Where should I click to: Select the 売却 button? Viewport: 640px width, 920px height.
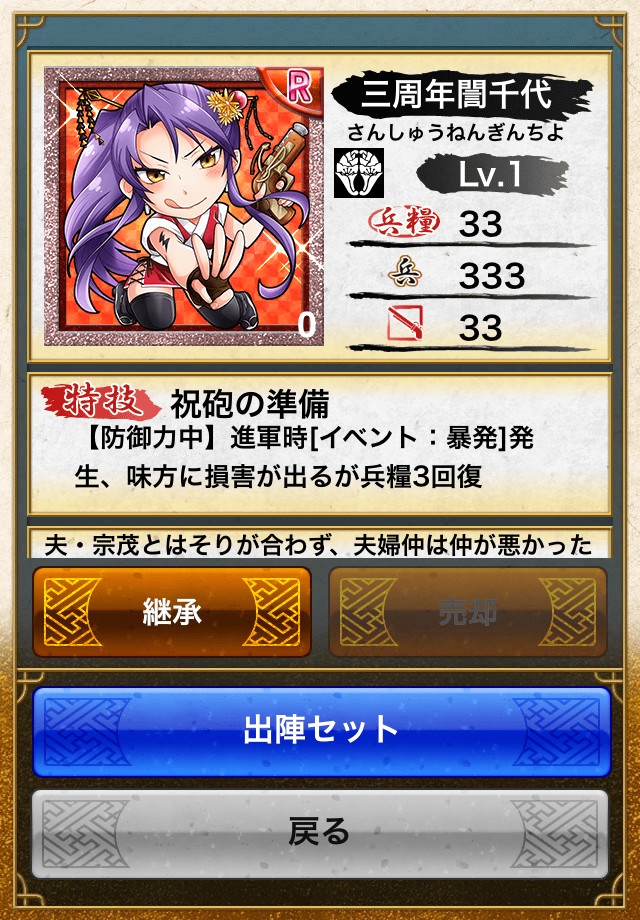click(468, 612)
